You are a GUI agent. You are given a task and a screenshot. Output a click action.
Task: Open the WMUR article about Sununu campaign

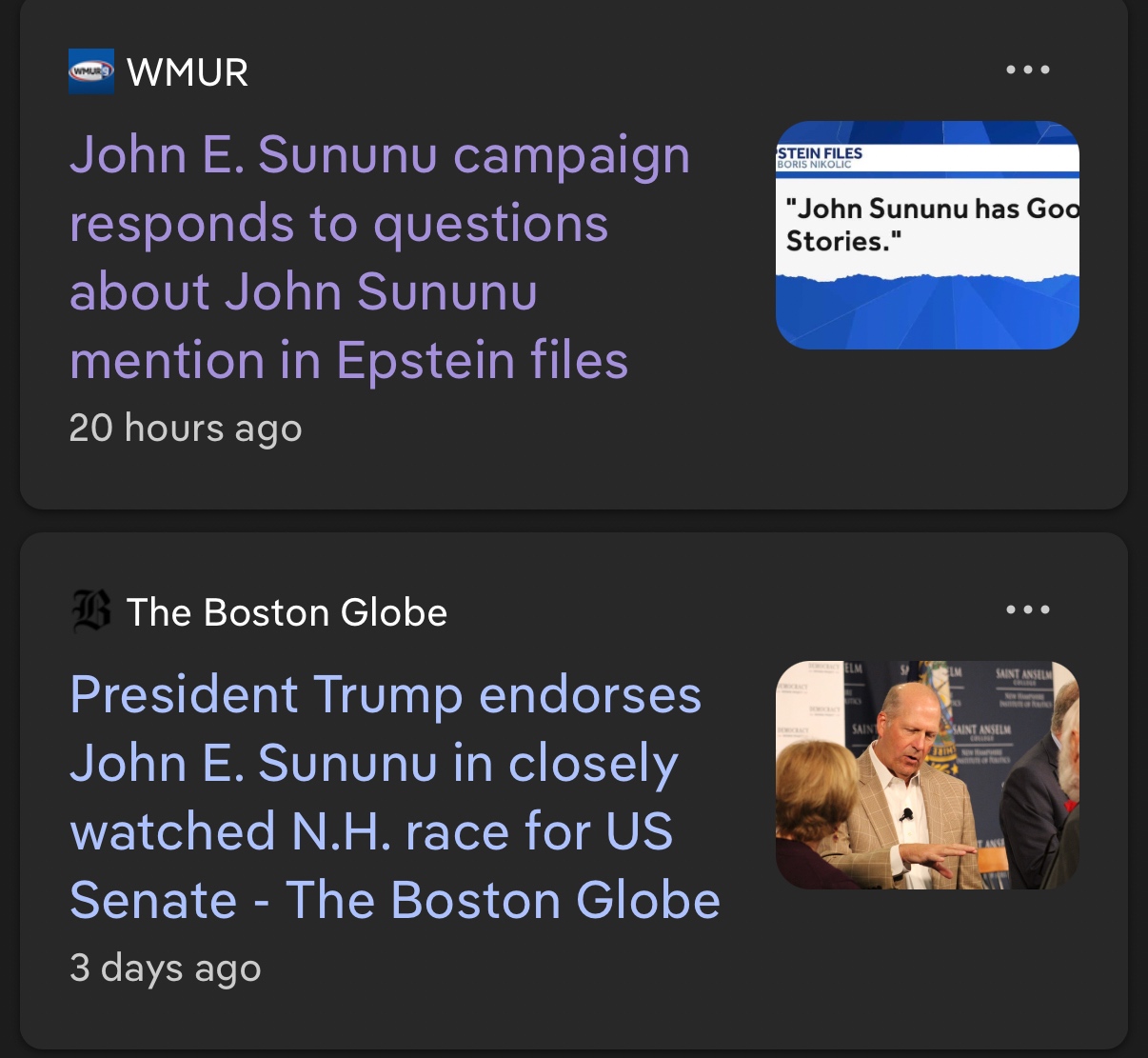pyautogui.click(x=379, y=257)
